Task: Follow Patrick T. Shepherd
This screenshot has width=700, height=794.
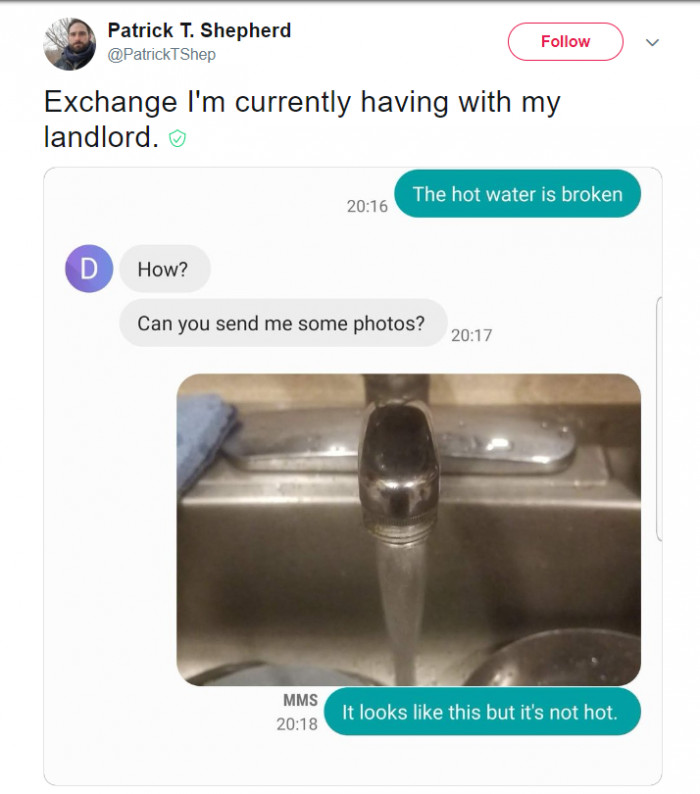Action: point(565,42)
